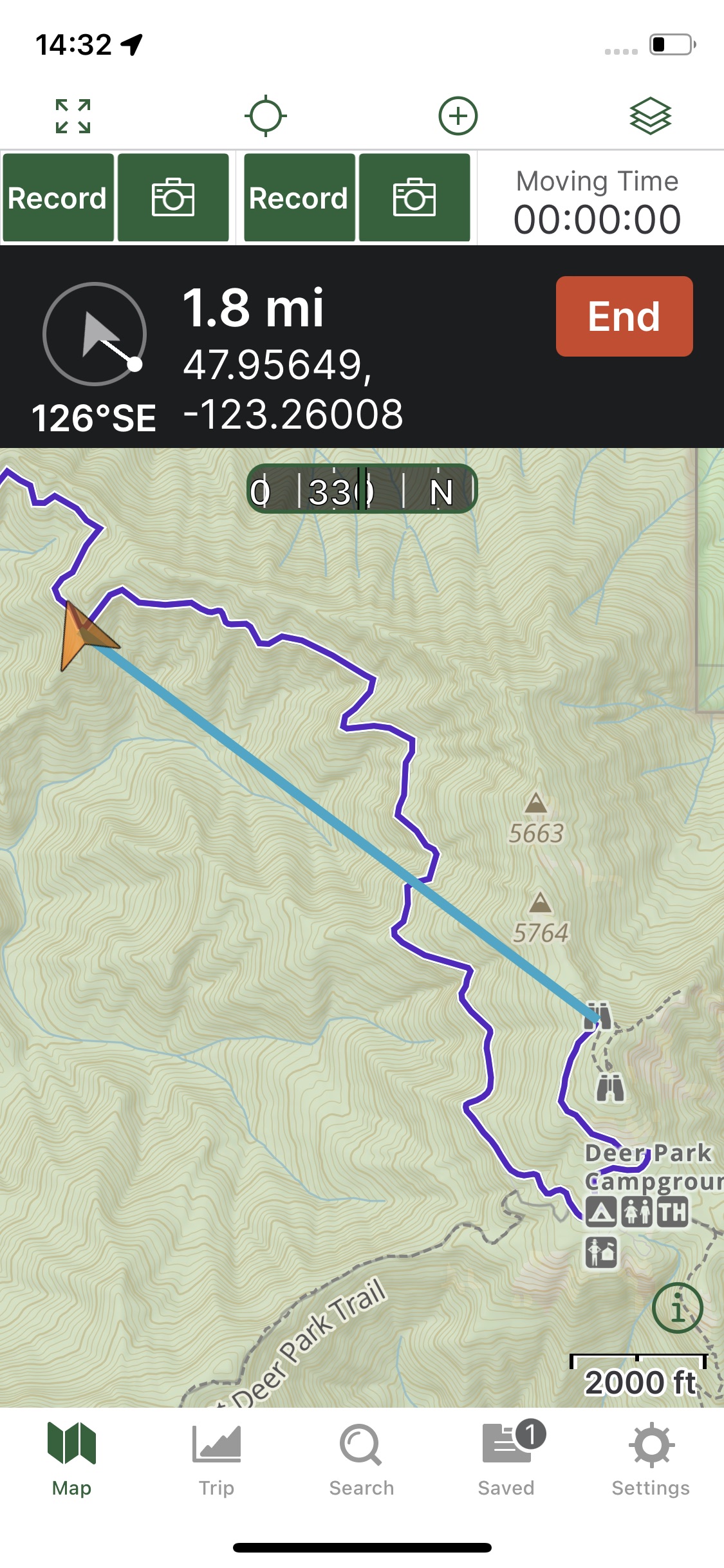Switch to the Search tab
724x1568 pixels.
point(361,1459)
